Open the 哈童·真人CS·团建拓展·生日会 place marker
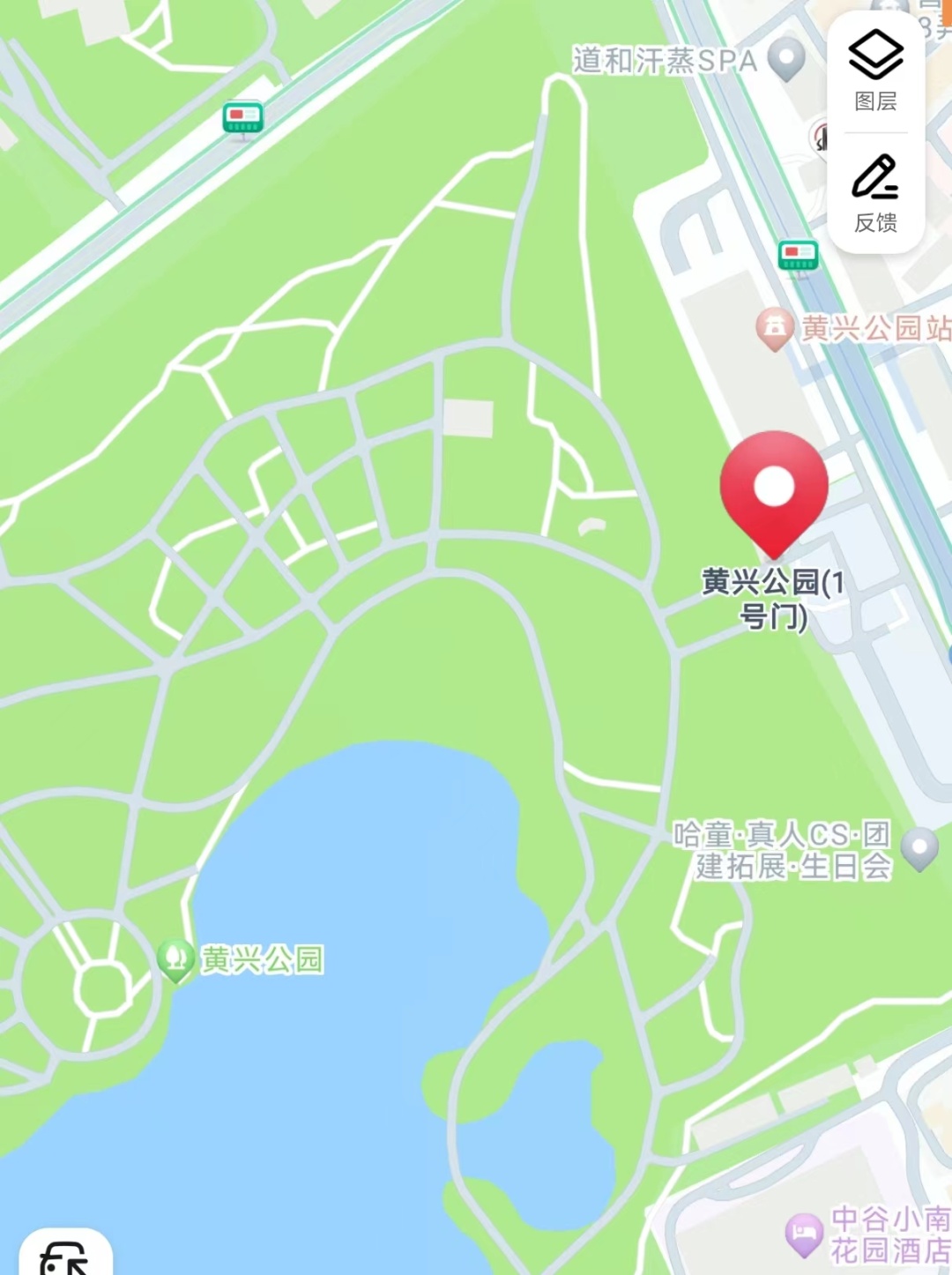 tap(919, 848)
